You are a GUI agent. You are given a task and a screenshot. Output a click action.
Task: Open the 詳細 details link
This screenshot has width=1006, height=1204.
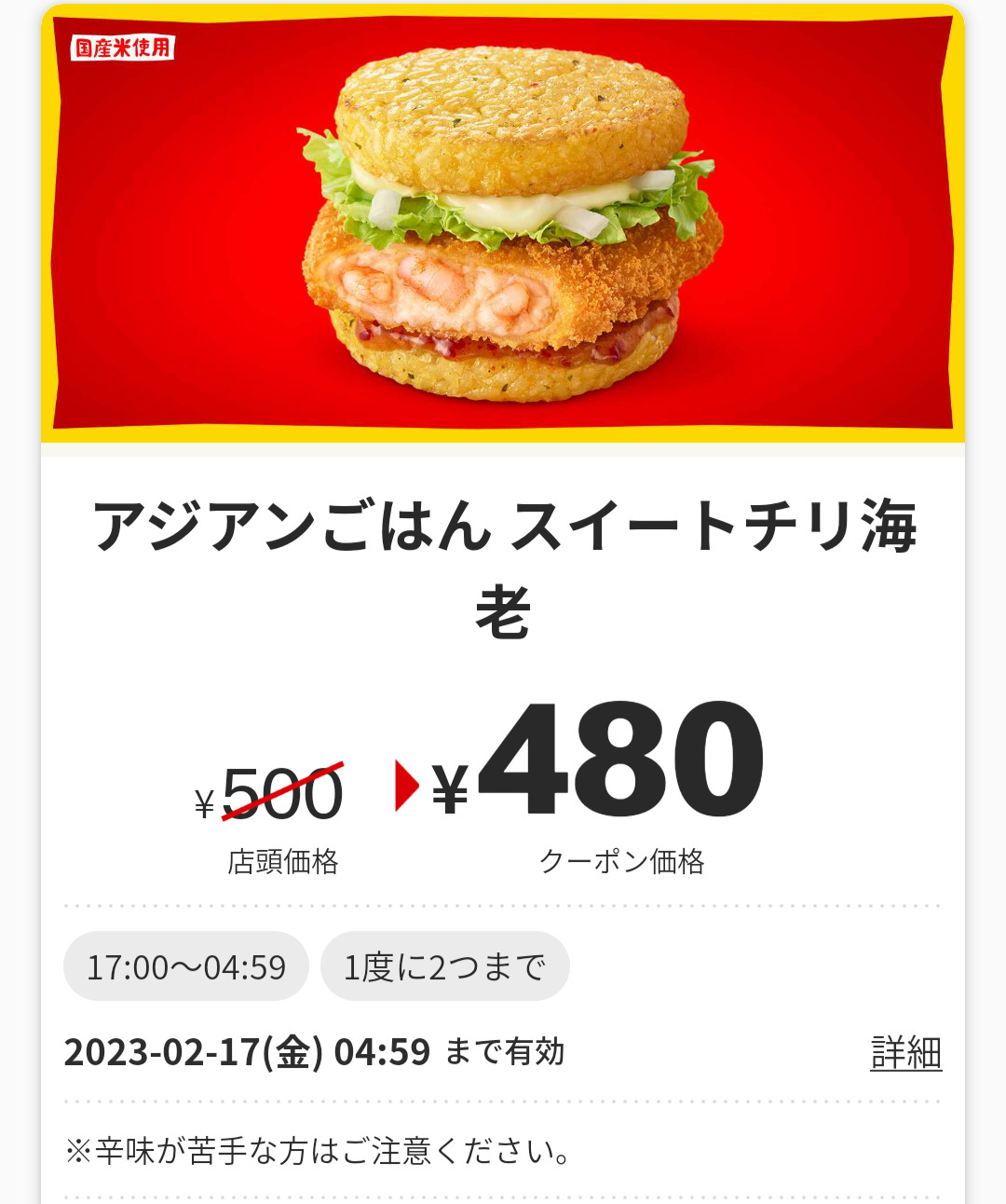(905, 1053)
